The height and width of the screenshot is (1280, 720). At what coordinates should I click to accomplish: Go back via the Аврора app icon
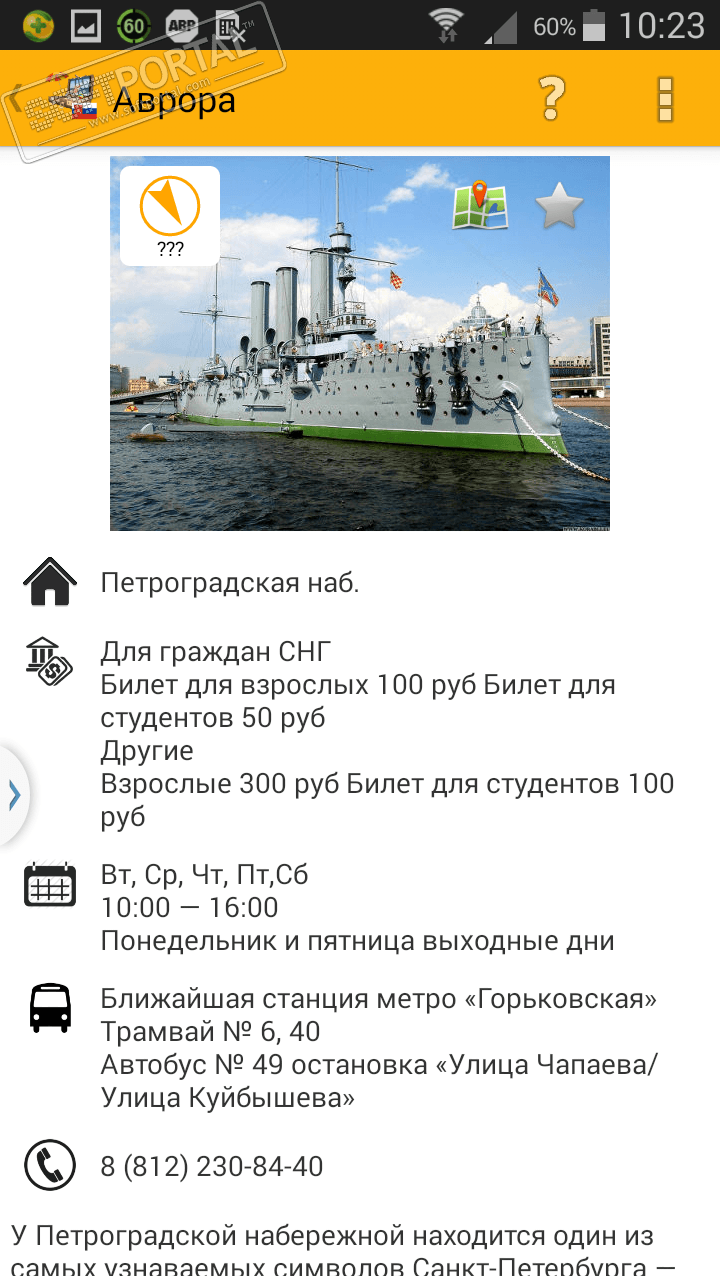[x=60, y=100]
